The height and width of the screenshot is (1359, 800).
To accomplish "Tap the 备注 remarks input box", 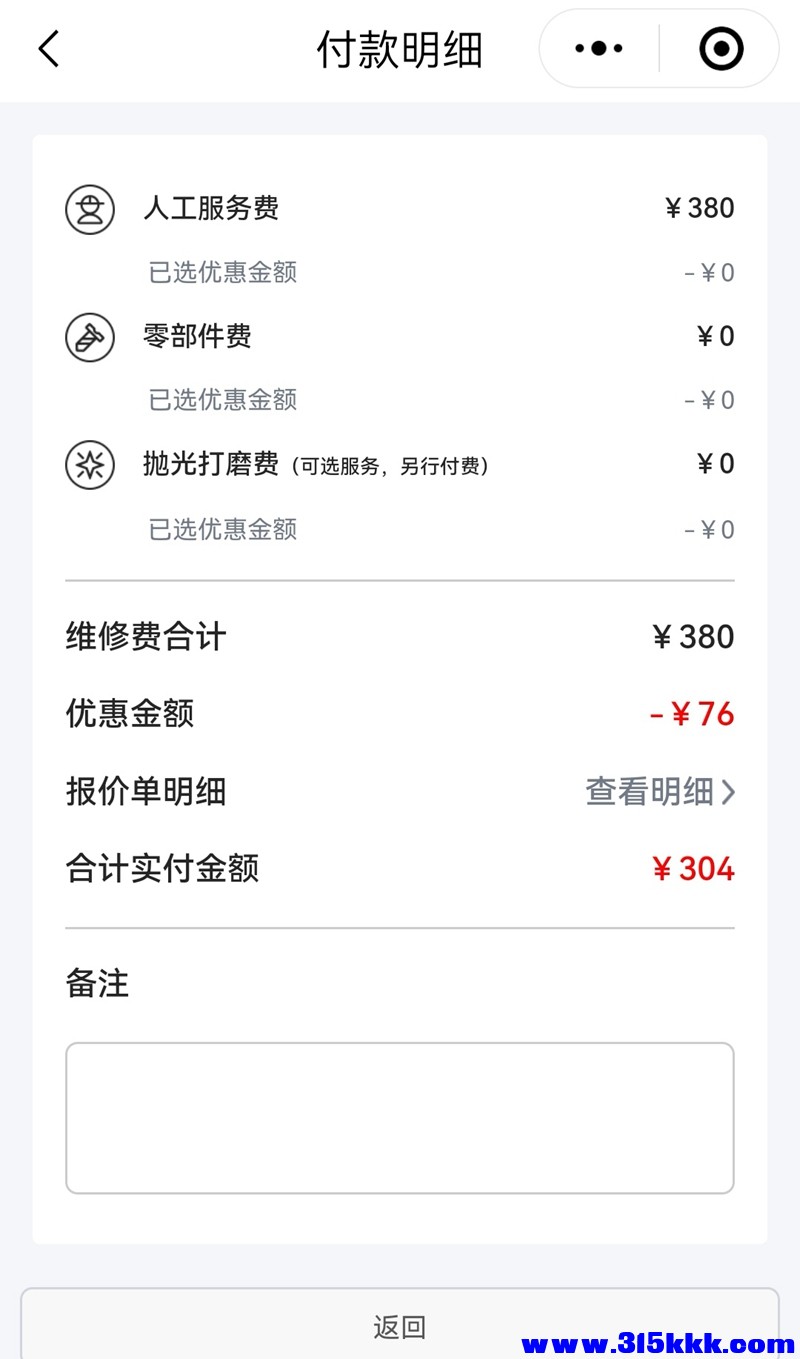I will pos(400,1117).
